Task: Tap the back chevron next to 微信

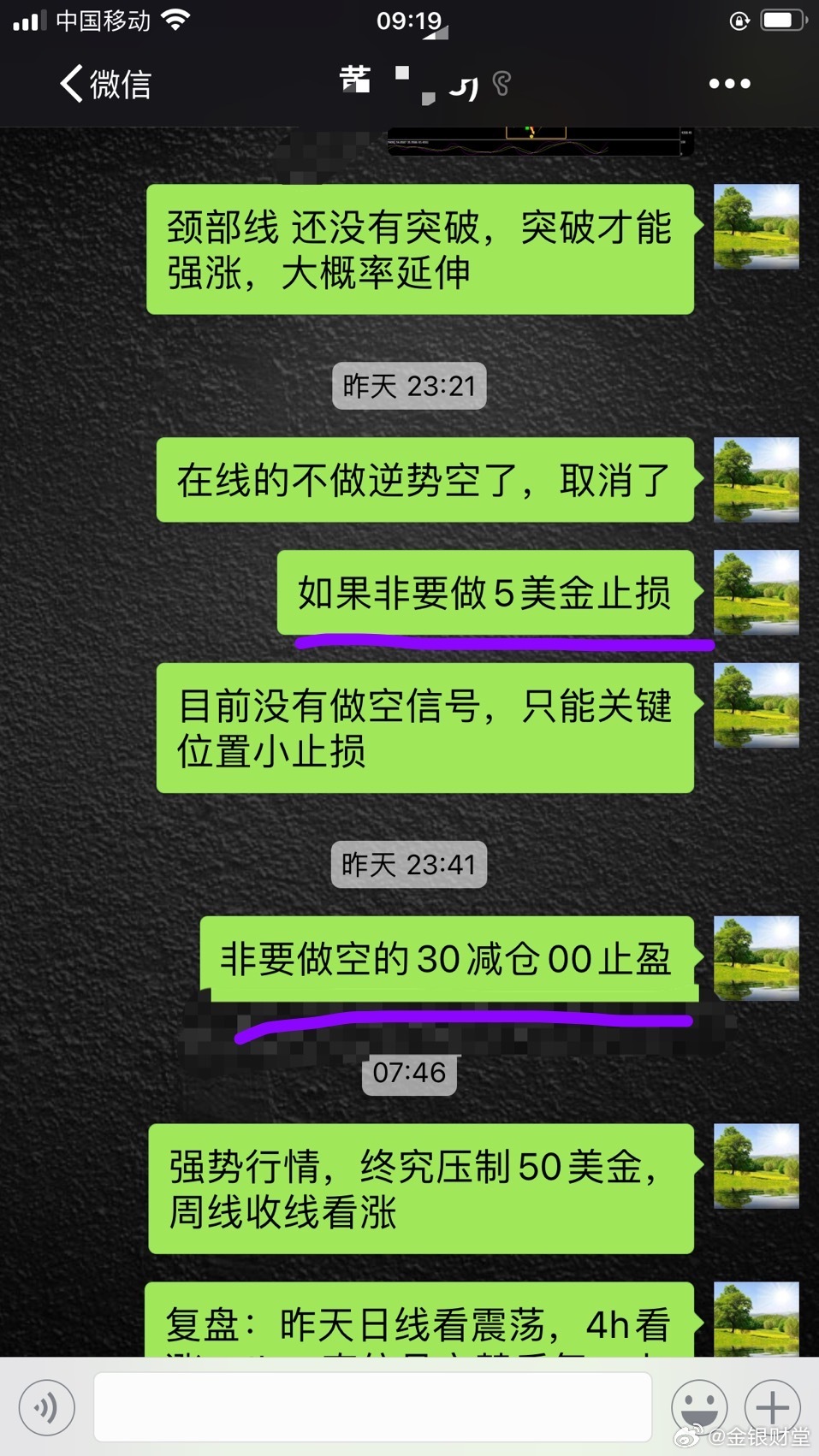Action: tap(68, 83)
